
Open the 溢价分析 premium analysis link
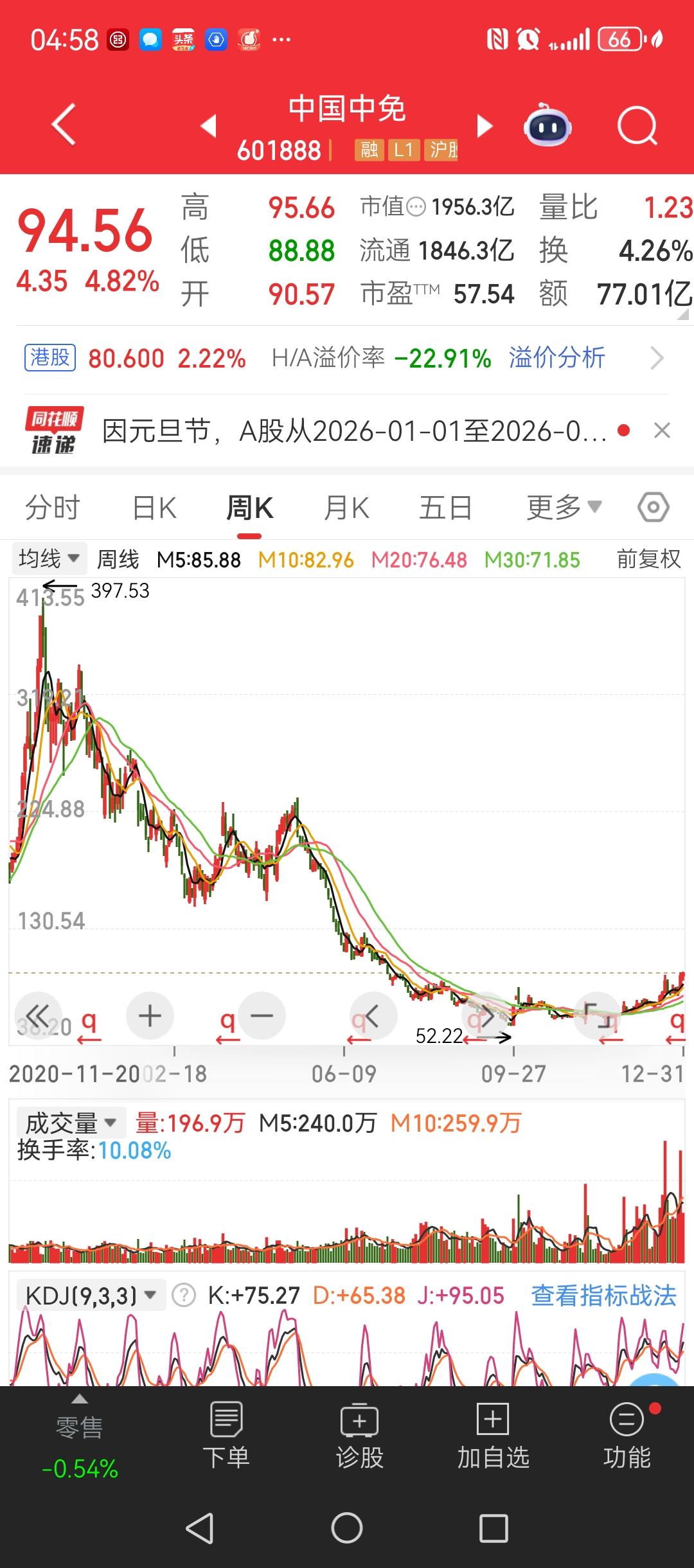point(556,357)
